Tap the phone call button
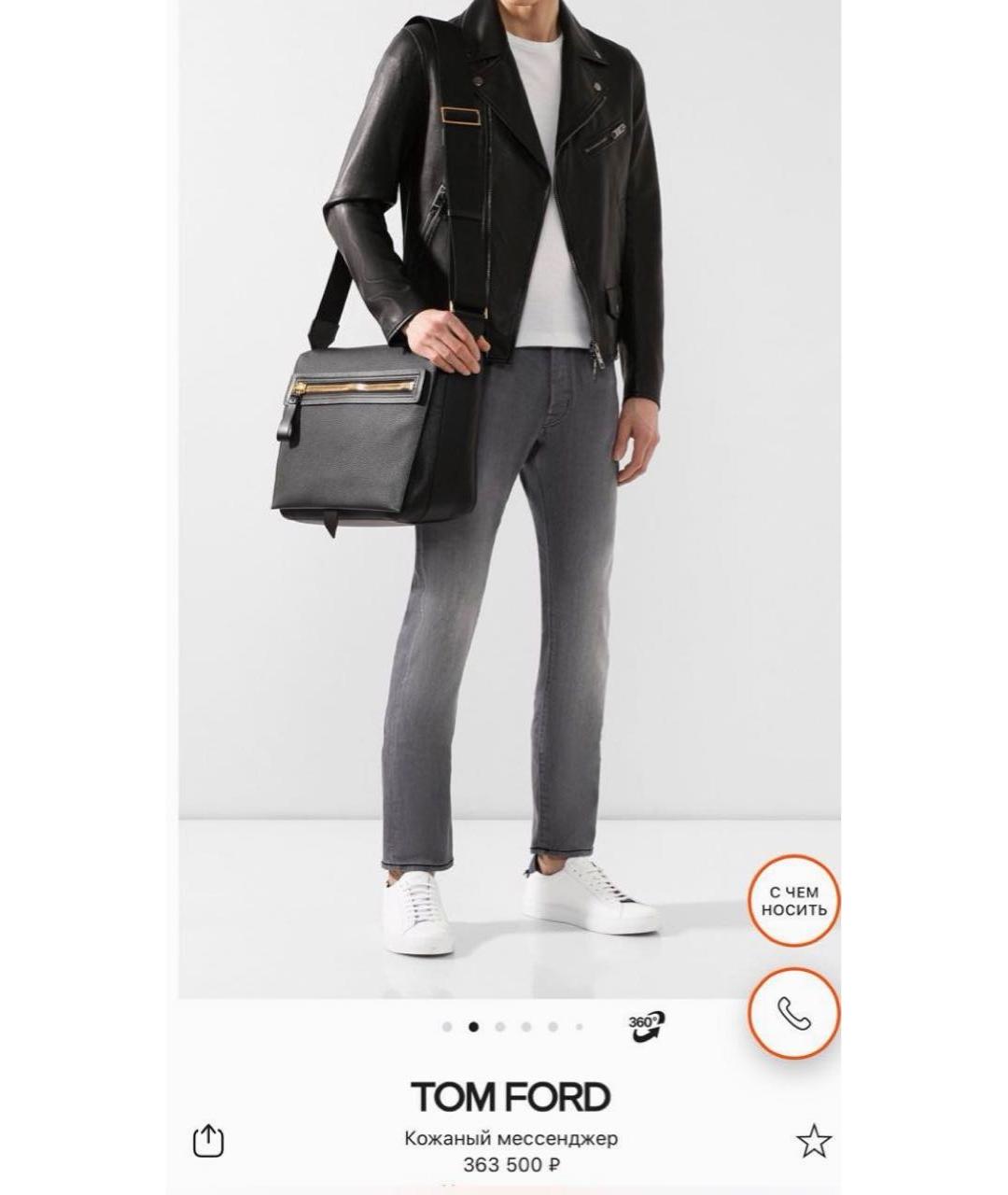1008x1195 pixels. pos(793,1013)
